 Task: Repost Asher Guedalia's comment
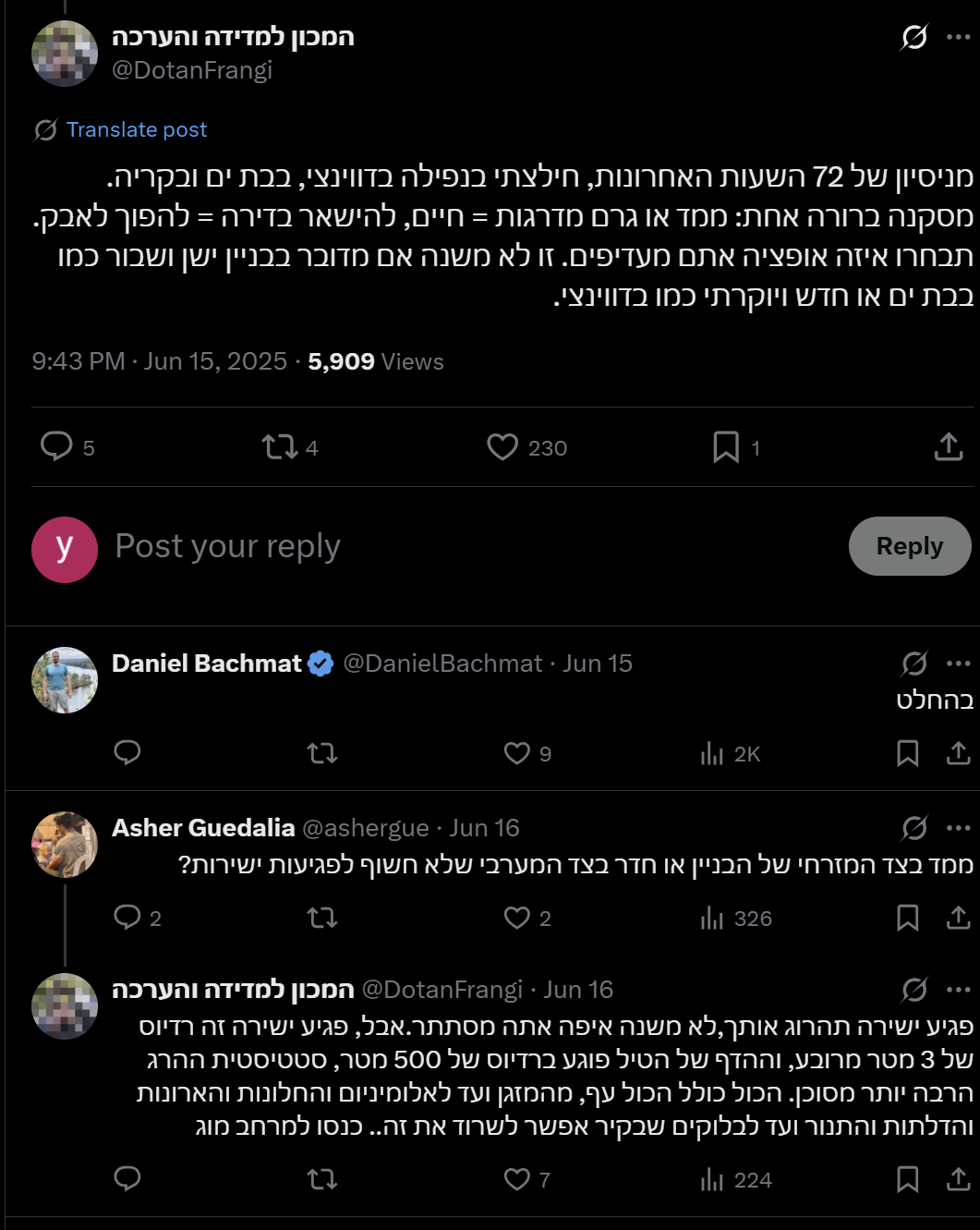322,918
